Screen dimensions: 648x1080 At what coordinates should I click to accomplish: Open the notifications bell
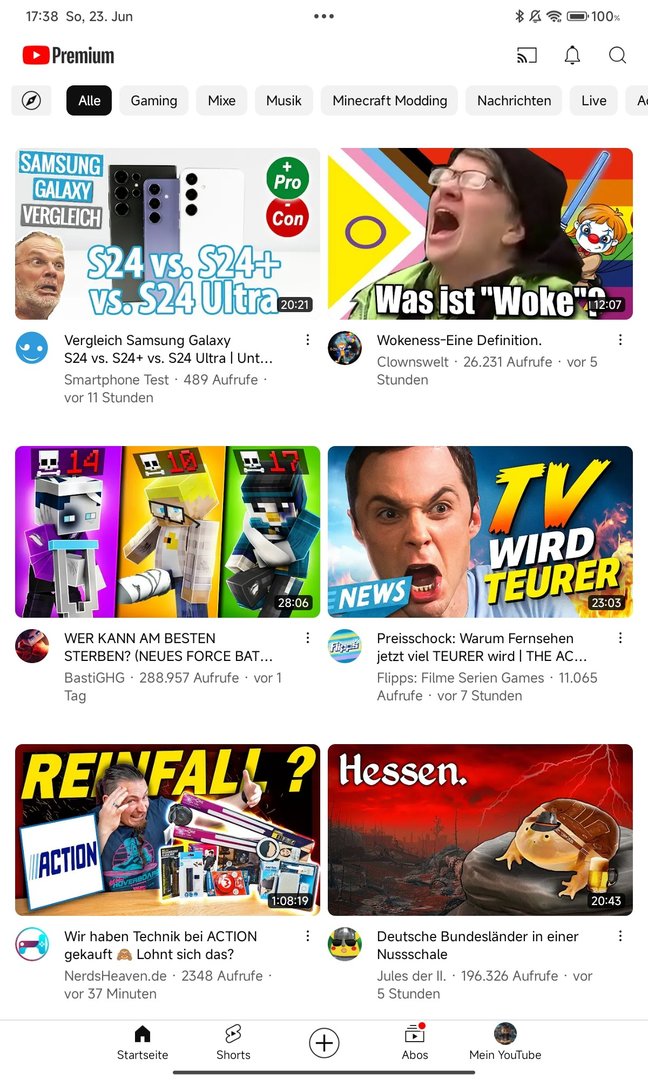572,56
